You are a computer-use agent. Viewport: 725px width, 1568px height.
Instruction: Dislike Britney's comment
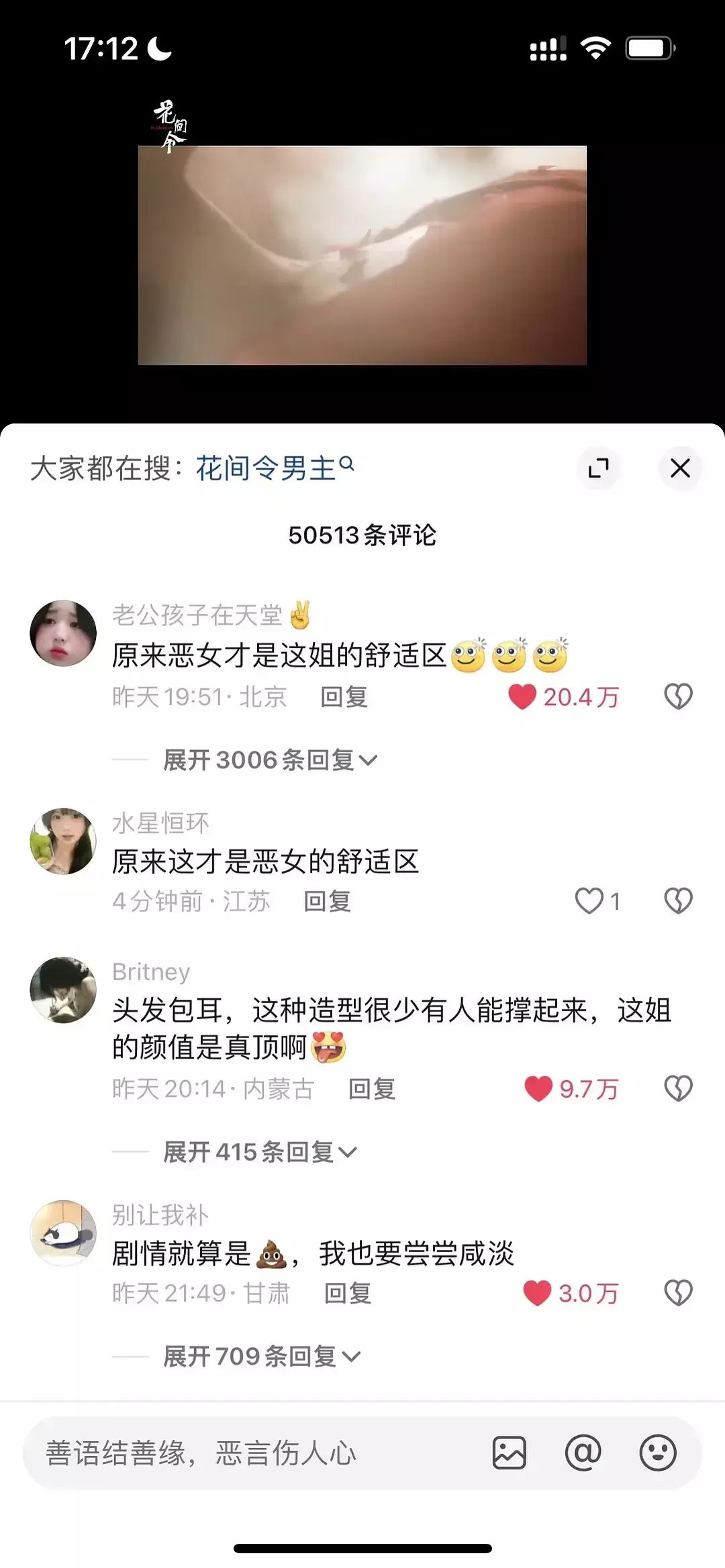678,1088
